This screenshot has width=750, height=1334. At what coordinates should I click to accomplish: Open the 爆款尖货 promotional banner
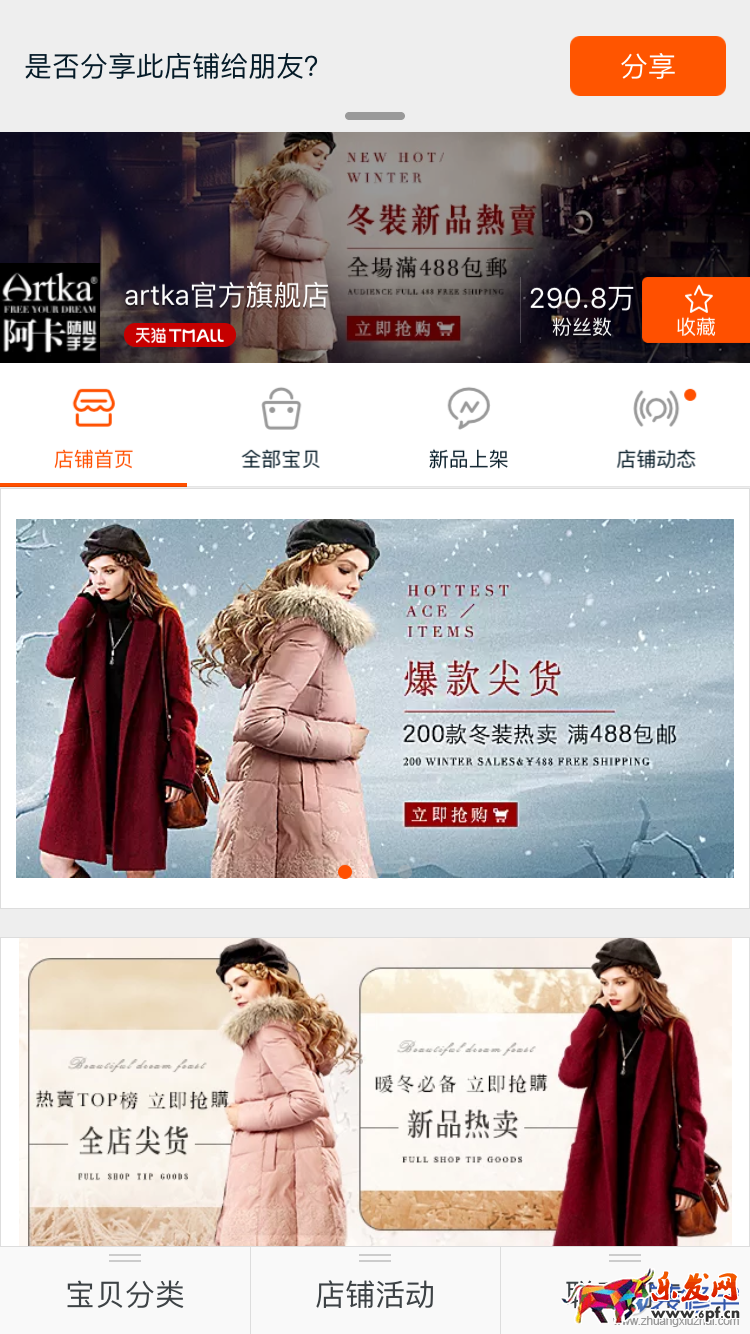(375, 698)
